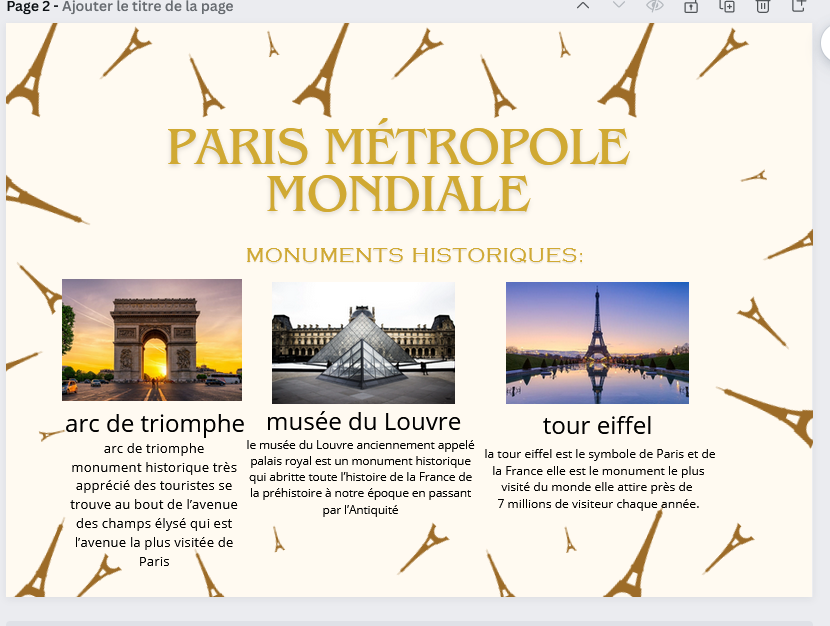The image size is (830, 626).
Task: Add a new page
Action: pyautogui.click(x=798, y=6)
